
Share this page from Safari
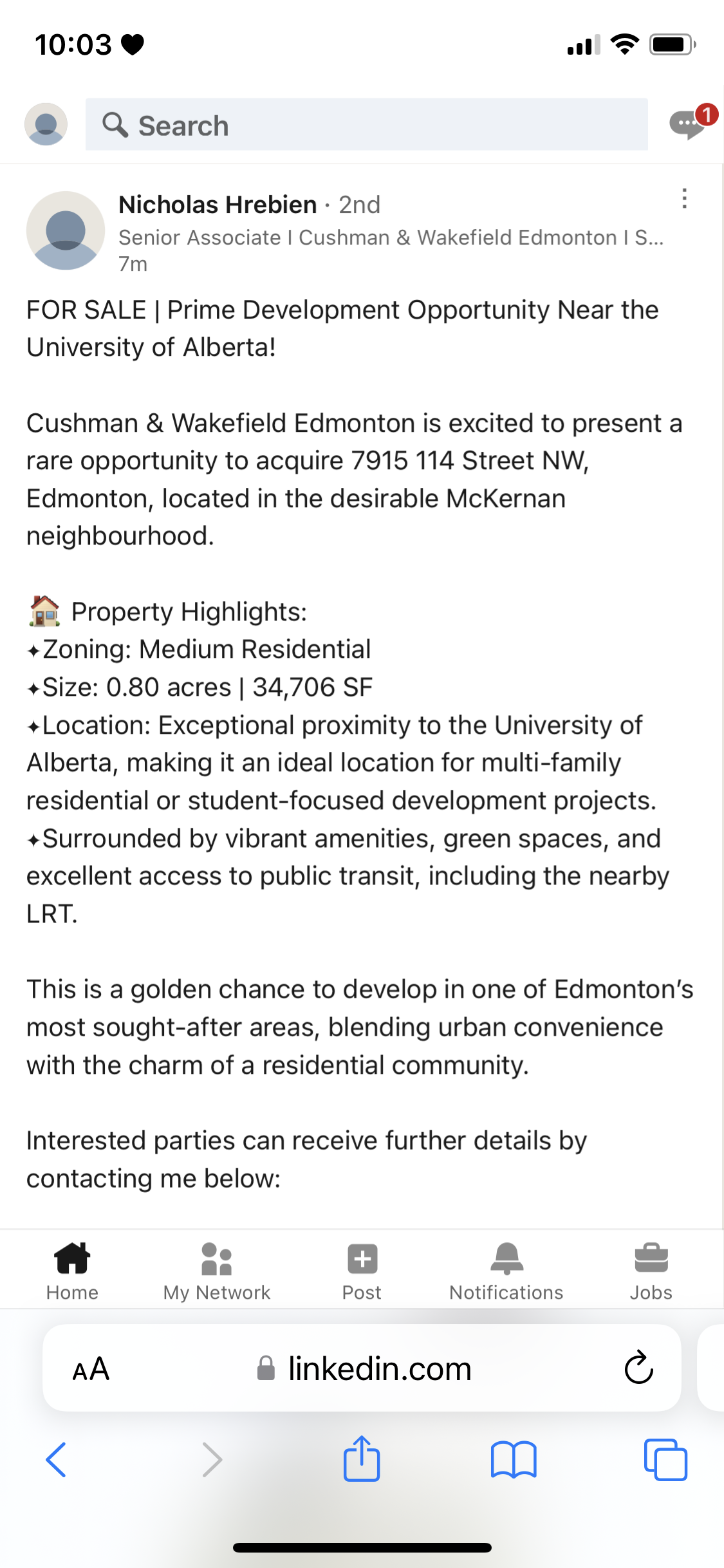(362, 1459)
